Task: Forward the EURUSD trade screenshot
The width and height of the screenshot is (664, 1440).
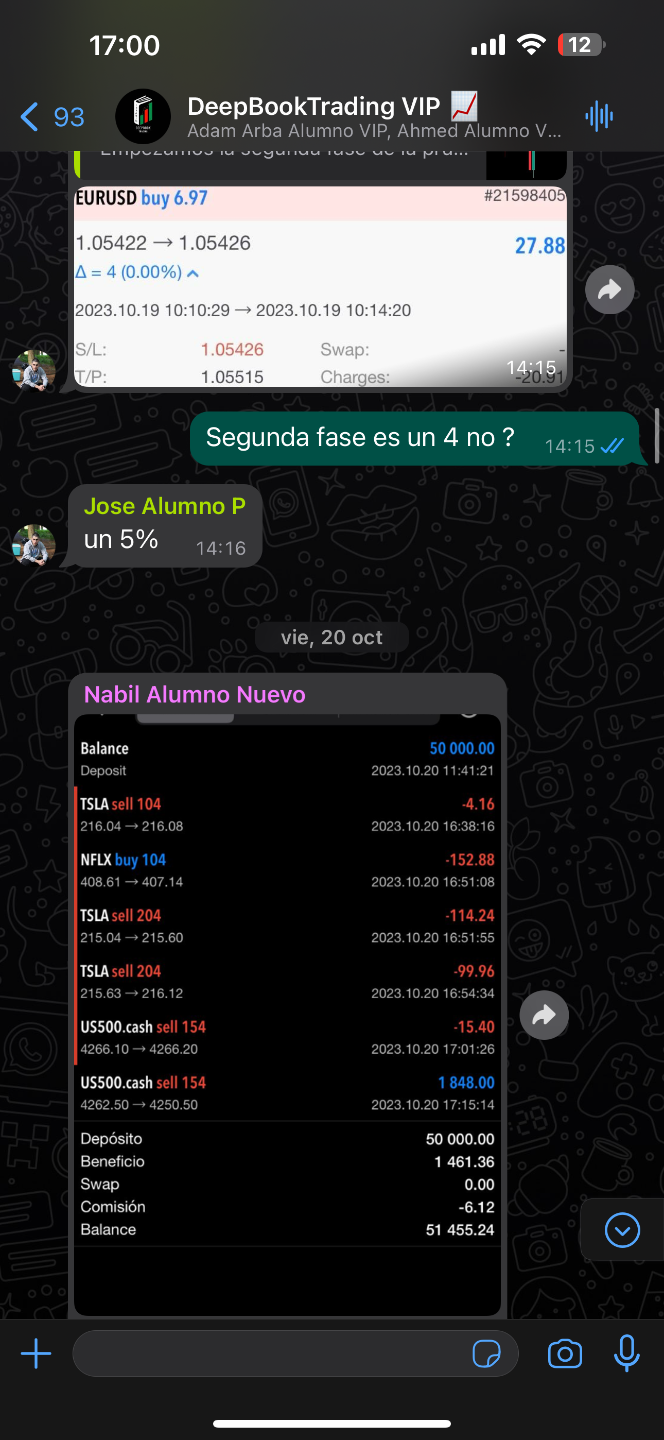Action: (x=609, y=290)
